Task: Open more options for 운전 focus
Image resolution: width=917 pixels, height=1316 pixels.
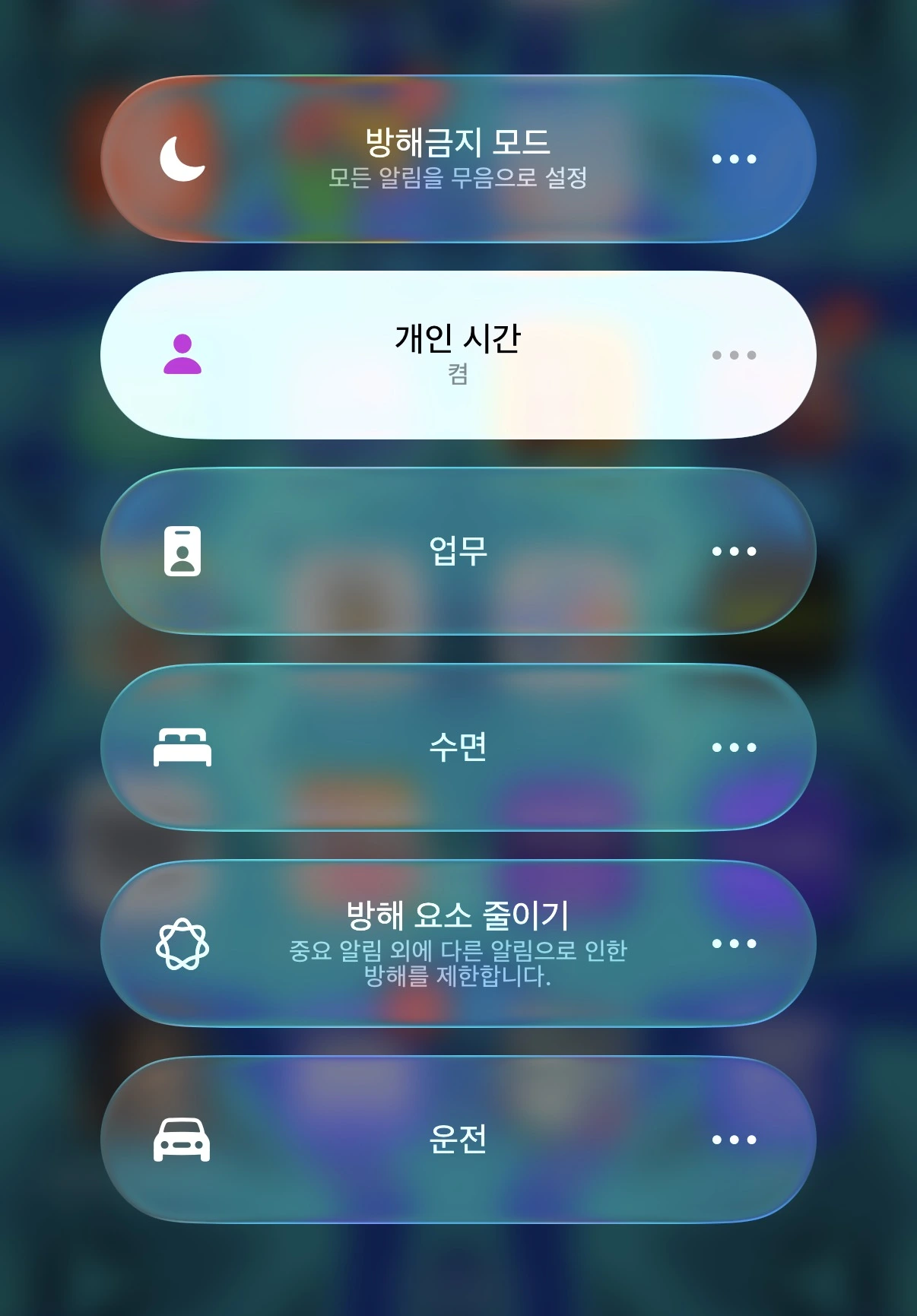Action: click(x=734, y=1139)
